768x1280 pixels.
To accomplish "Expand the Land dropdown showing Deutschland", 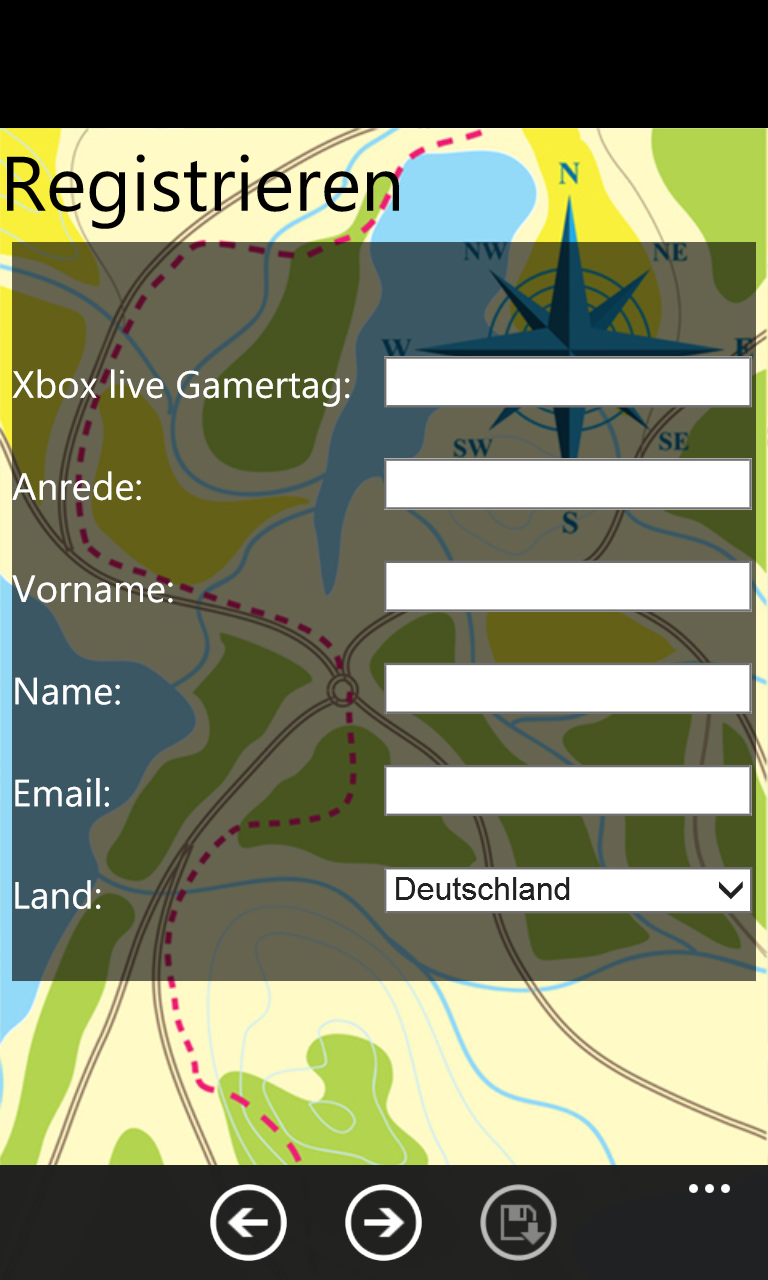I will click(x=567, y=889).
